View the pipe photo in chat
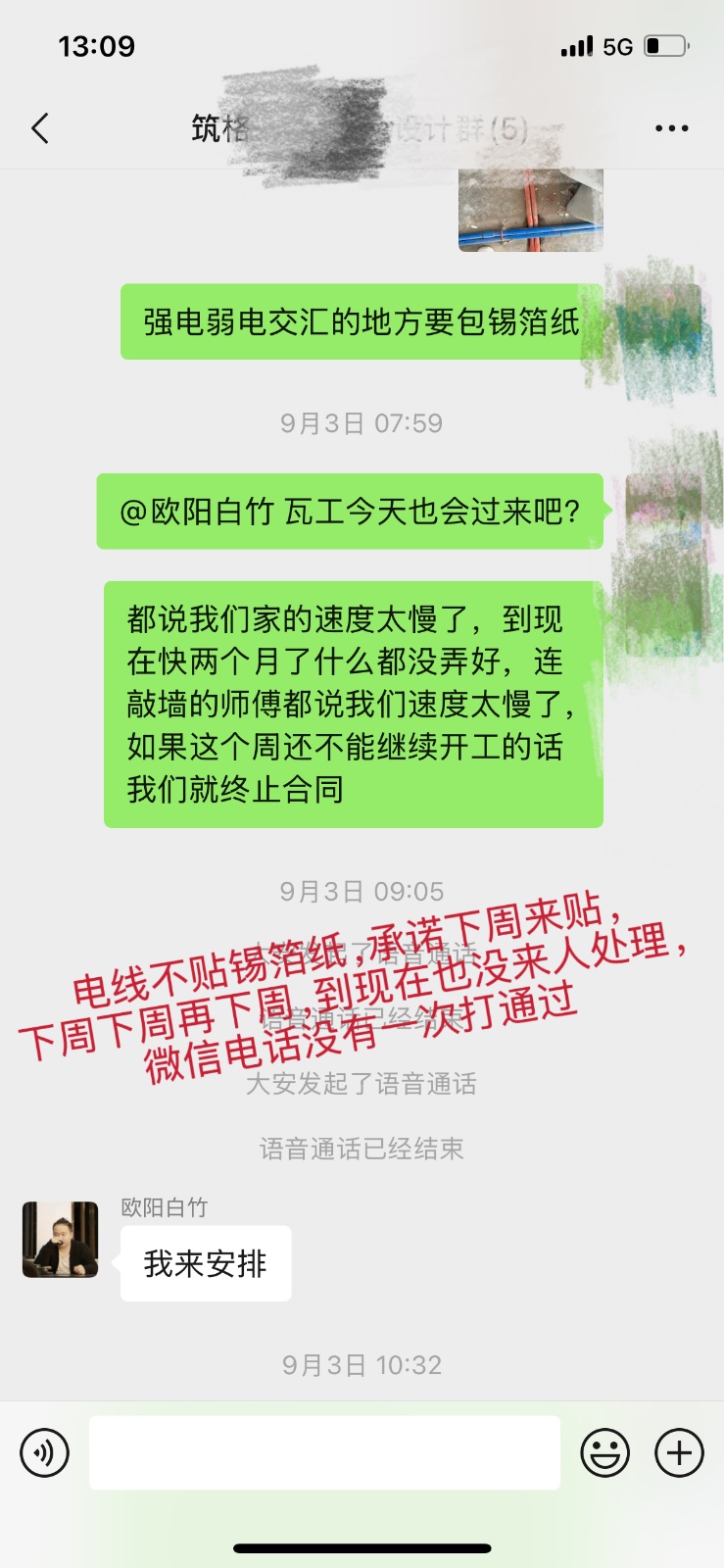 (530, 210)
